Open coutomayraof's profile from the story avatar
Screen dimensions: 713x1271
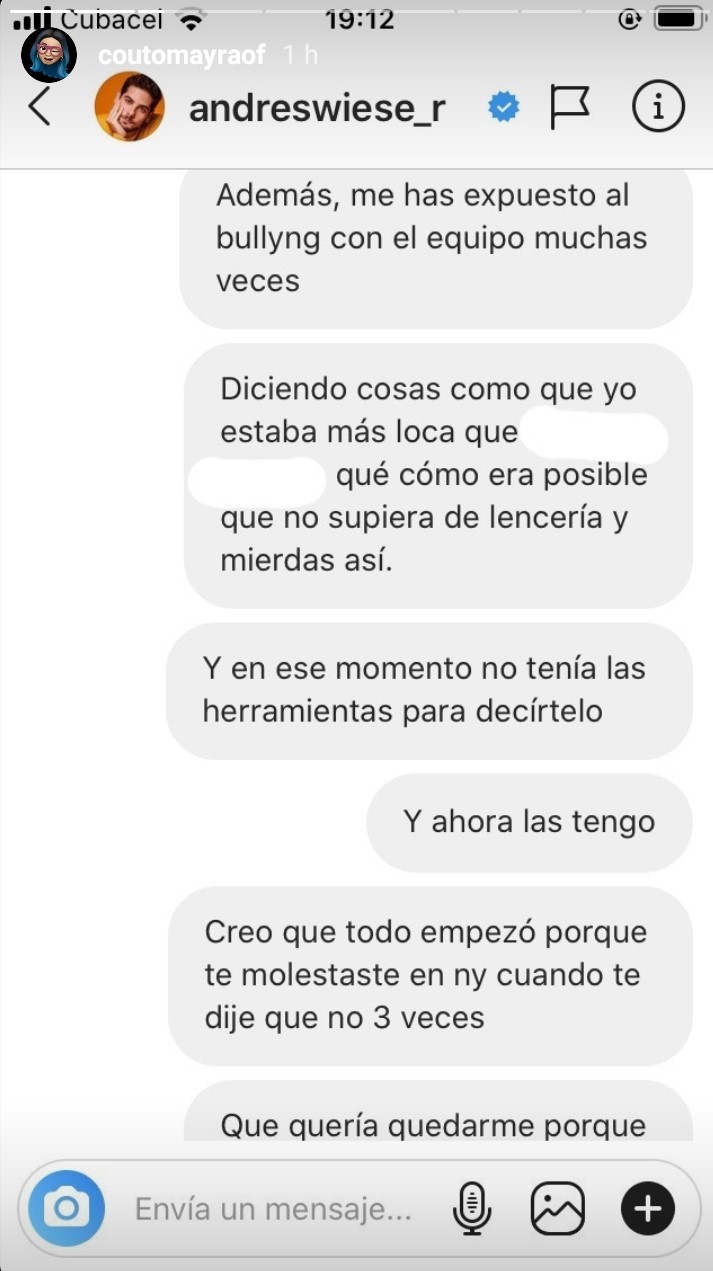[48, 55]
